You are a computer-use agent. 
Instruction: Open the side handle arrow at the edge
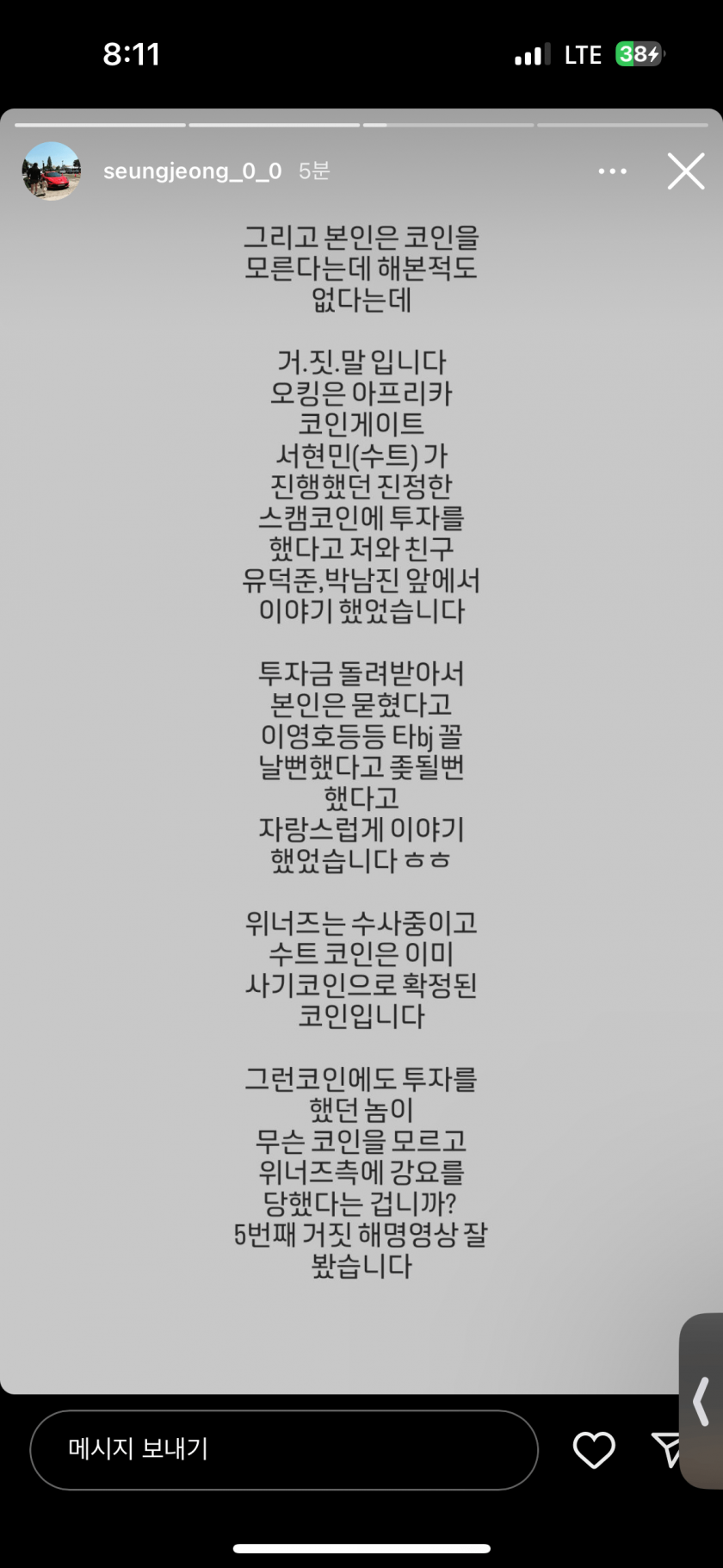(x=701, y=1401)
